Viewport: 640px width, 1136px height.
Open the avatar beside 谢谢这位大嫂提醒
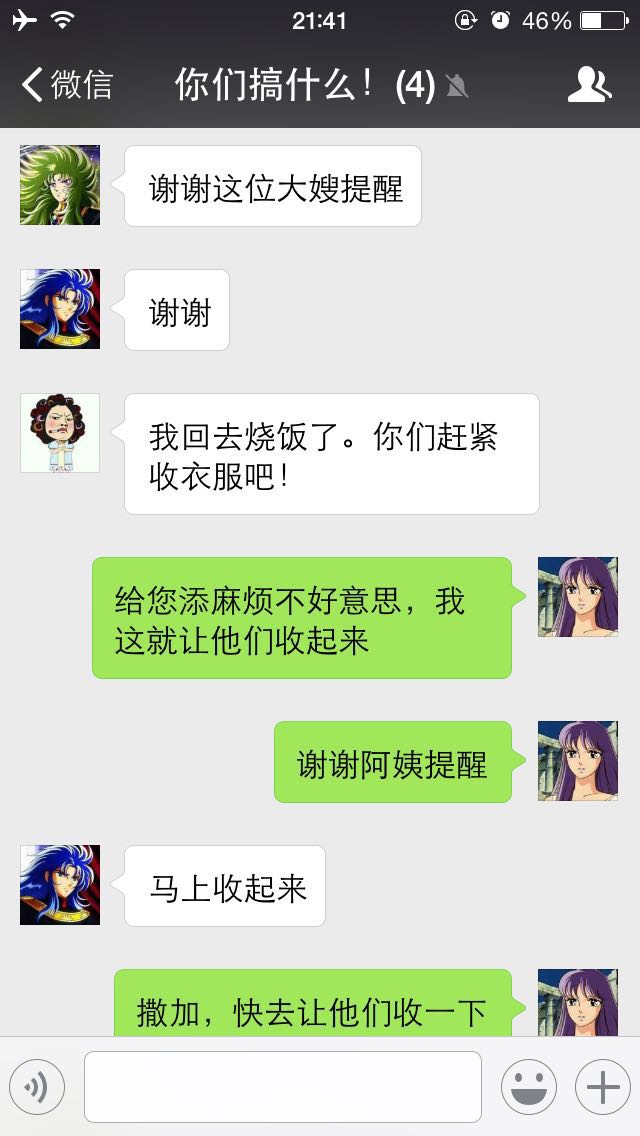coord(60,185)
